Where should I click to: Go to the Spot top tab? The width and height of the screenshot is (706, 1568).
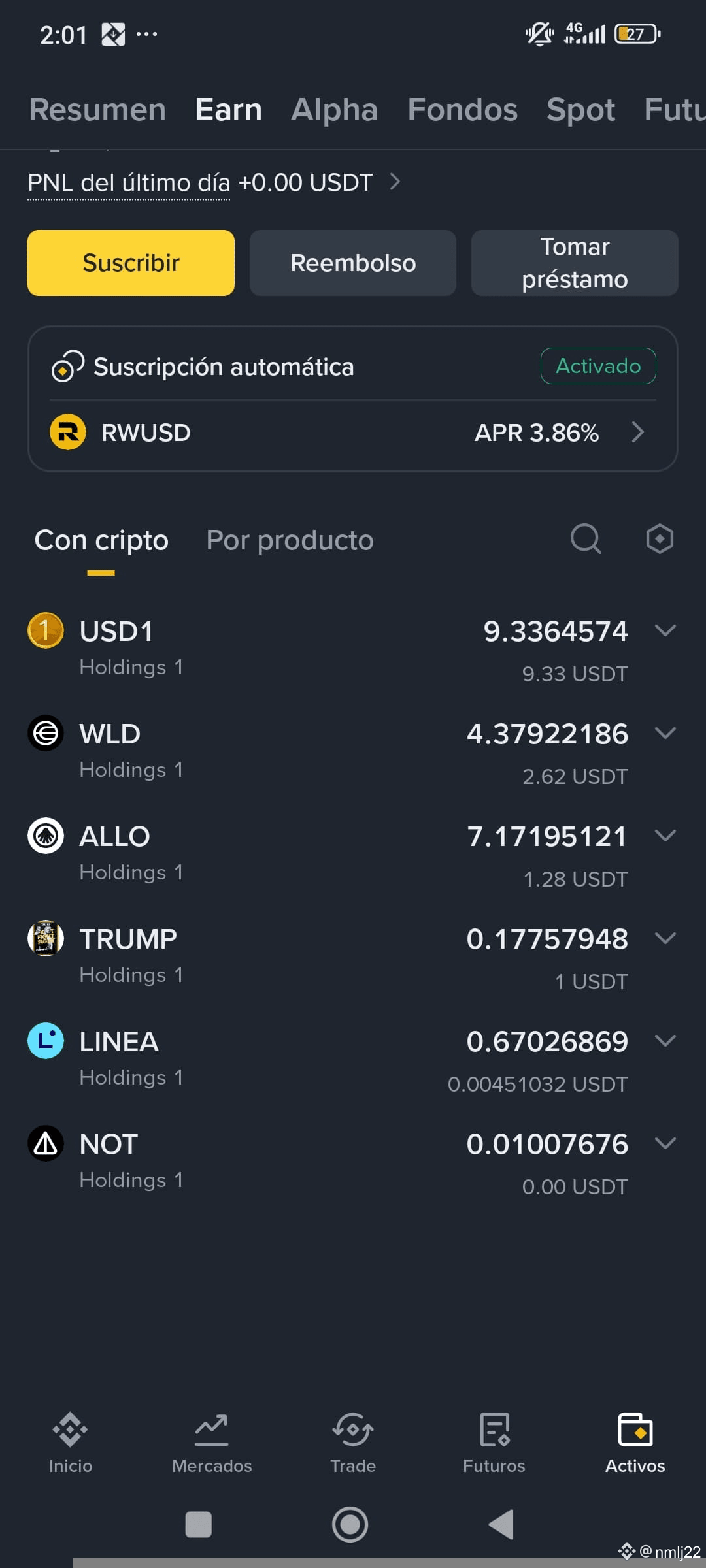pos(580,109)
